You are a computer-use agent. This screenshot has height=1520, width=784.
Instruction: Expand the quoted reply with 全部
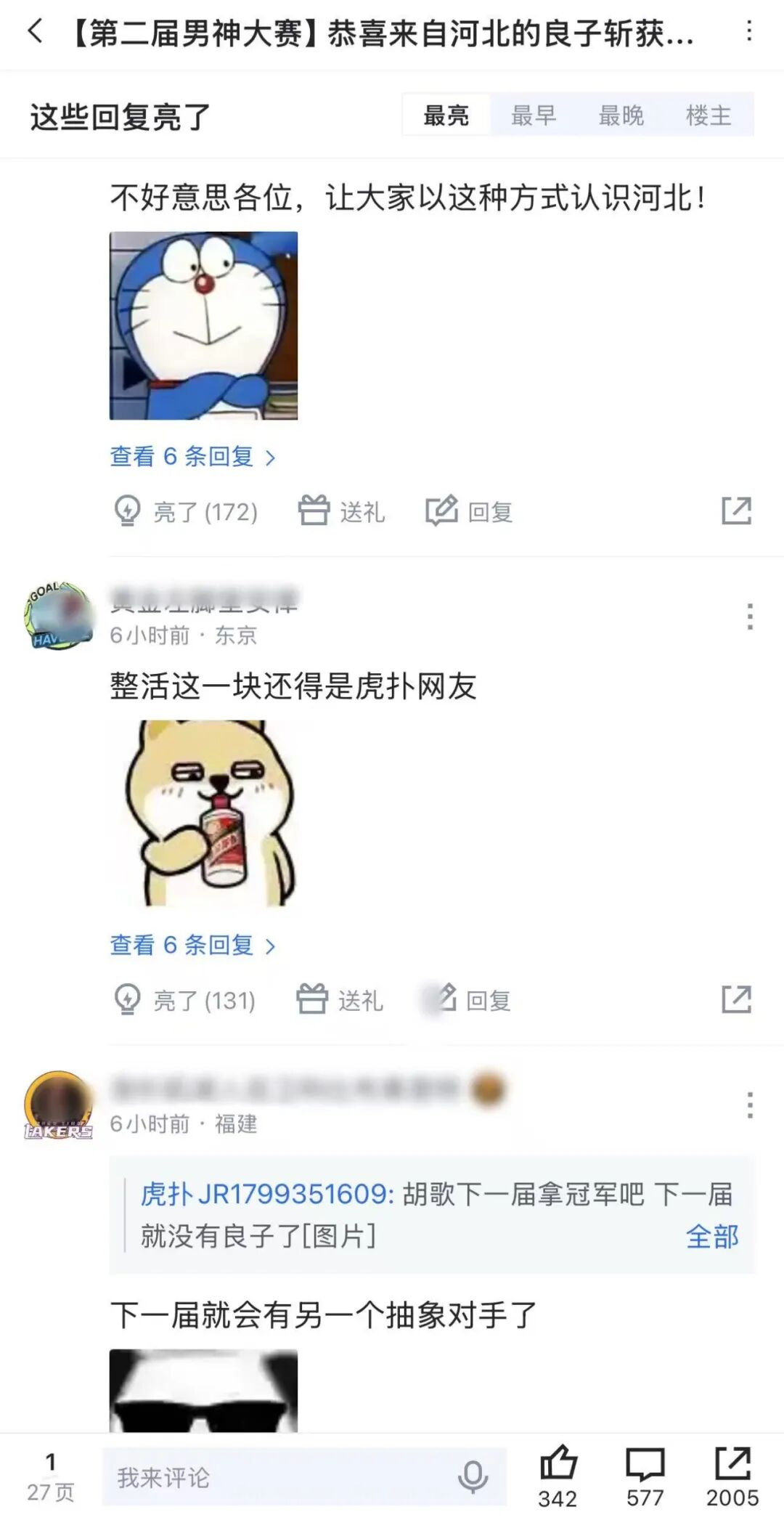pyautogui.click(x=712, y=1236)
